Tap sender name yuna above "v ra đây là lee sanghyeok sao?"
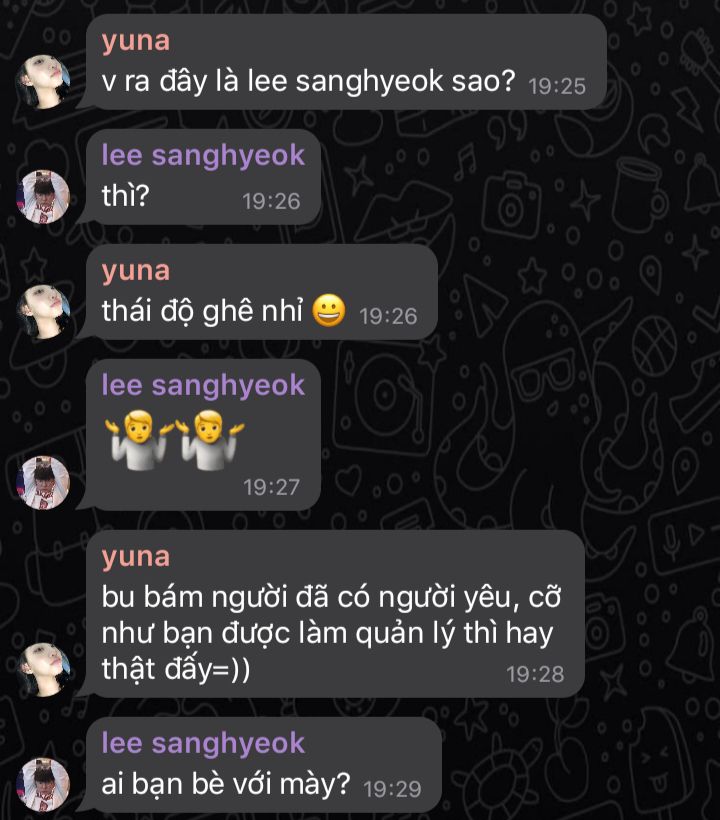This screenshot has height=820, width=720. pos(136,41)
